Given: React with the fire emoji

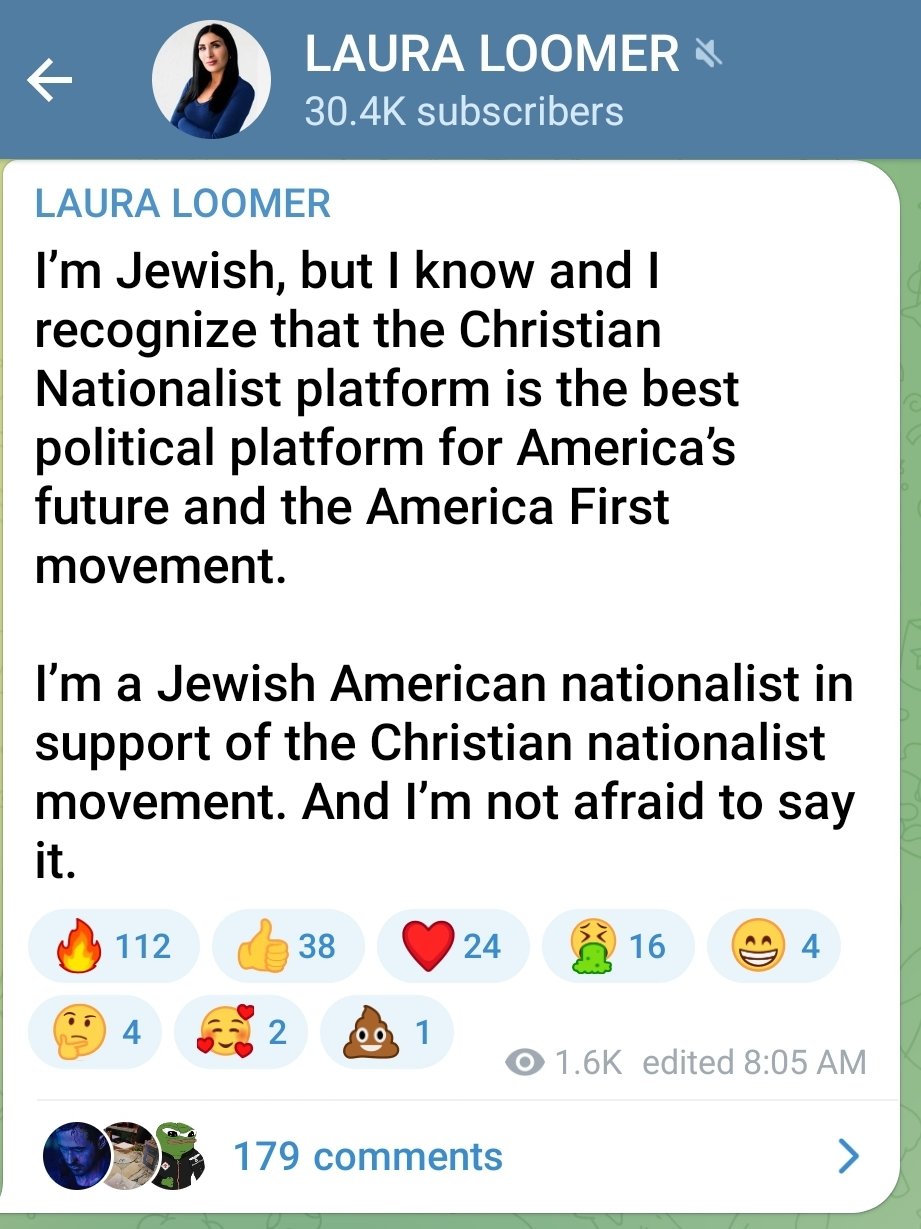Looking at the screenshot, I should coord(113,945).
